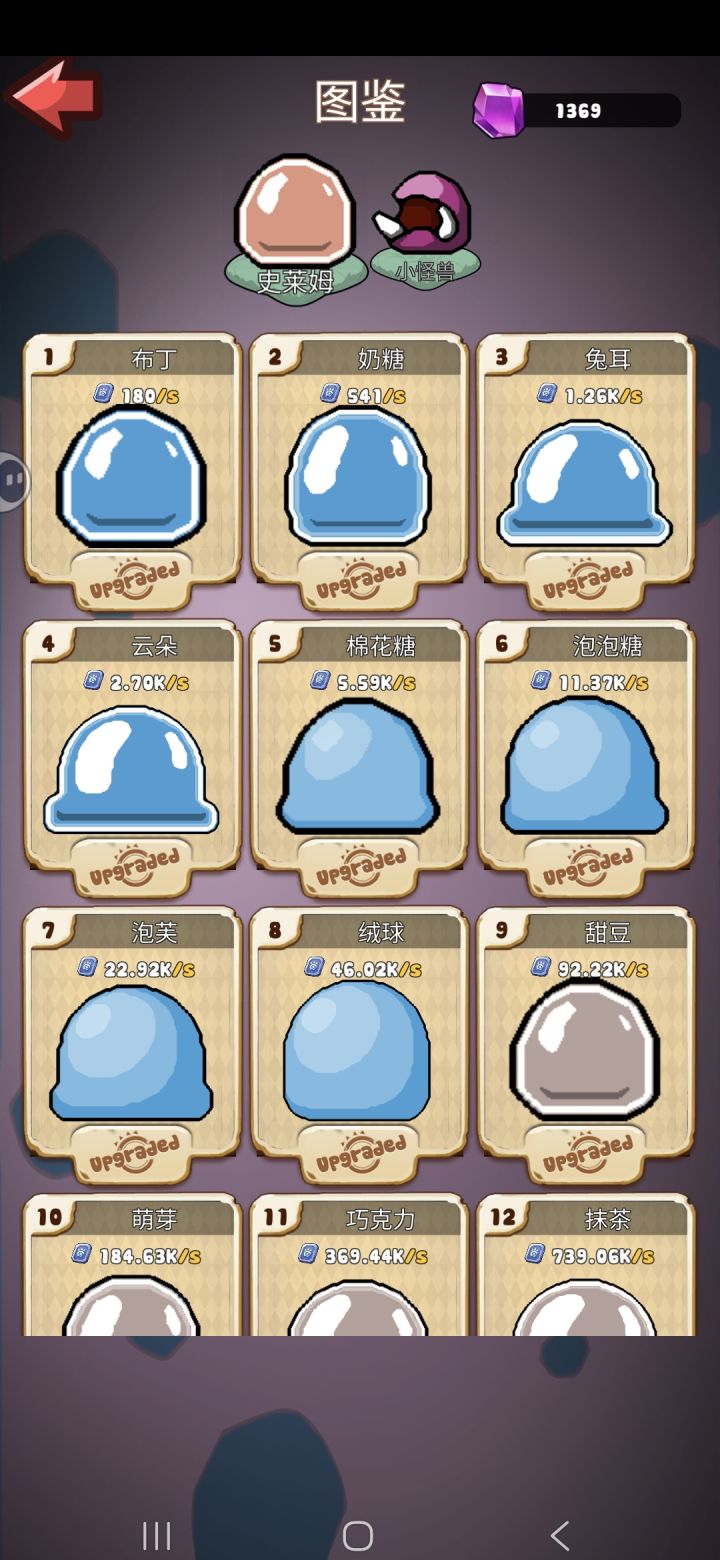Open the 棉花糖 cotton candy slime details
Image resolution: width=720 pixels, height=1560 pixels.
click(359, 760)
